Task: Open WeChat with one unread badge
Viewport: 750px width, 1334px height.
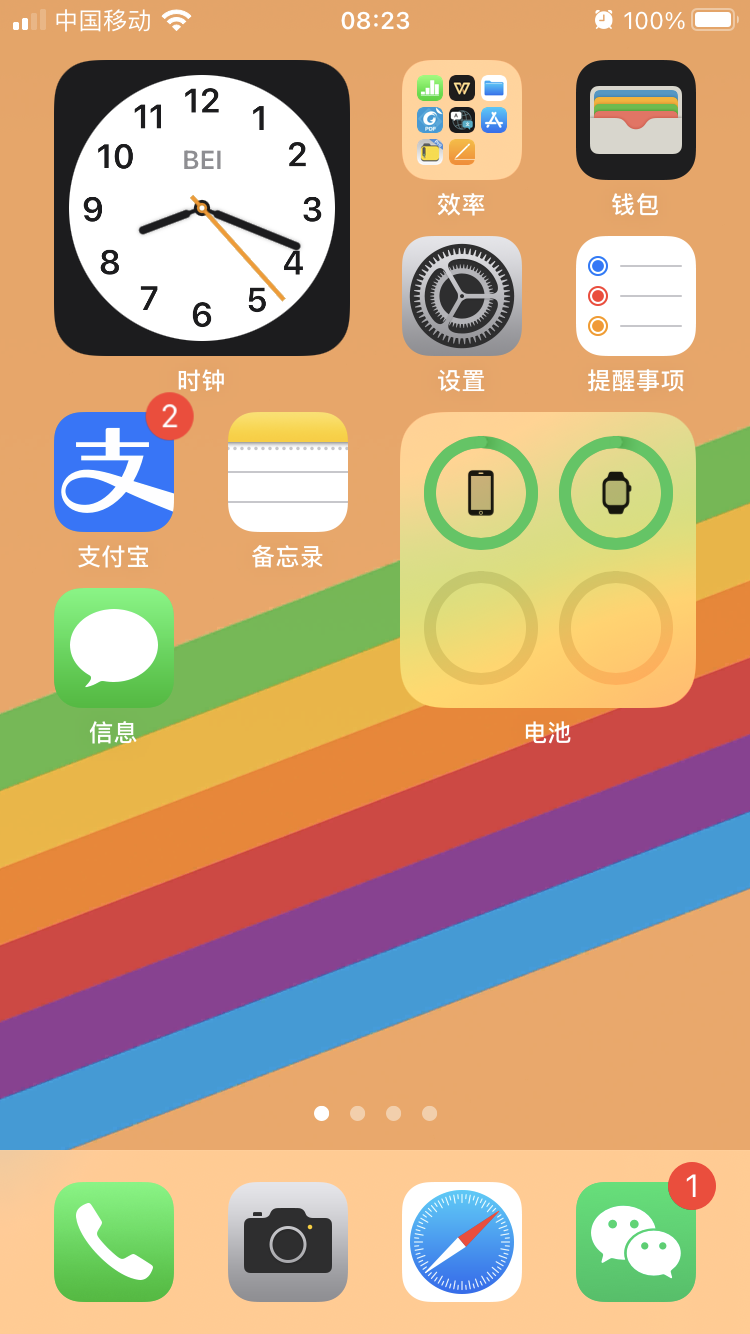Action: click(x=635, y=1242)
